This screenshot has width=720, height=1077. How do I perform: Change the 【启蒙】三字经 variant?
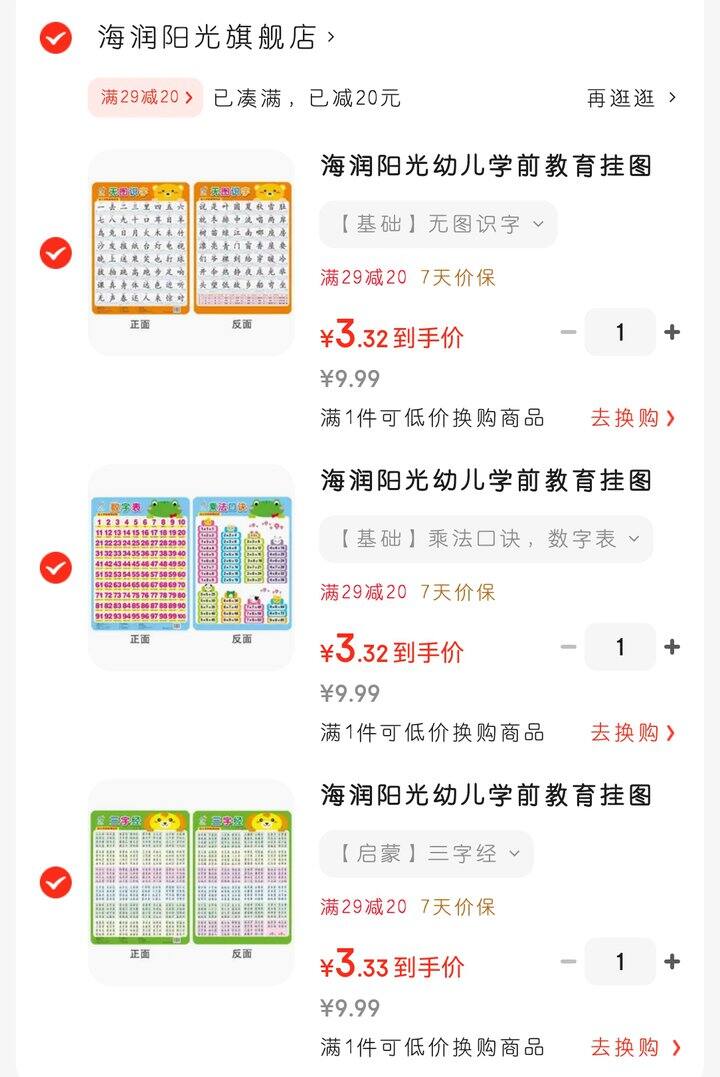[x=426, y=854]
